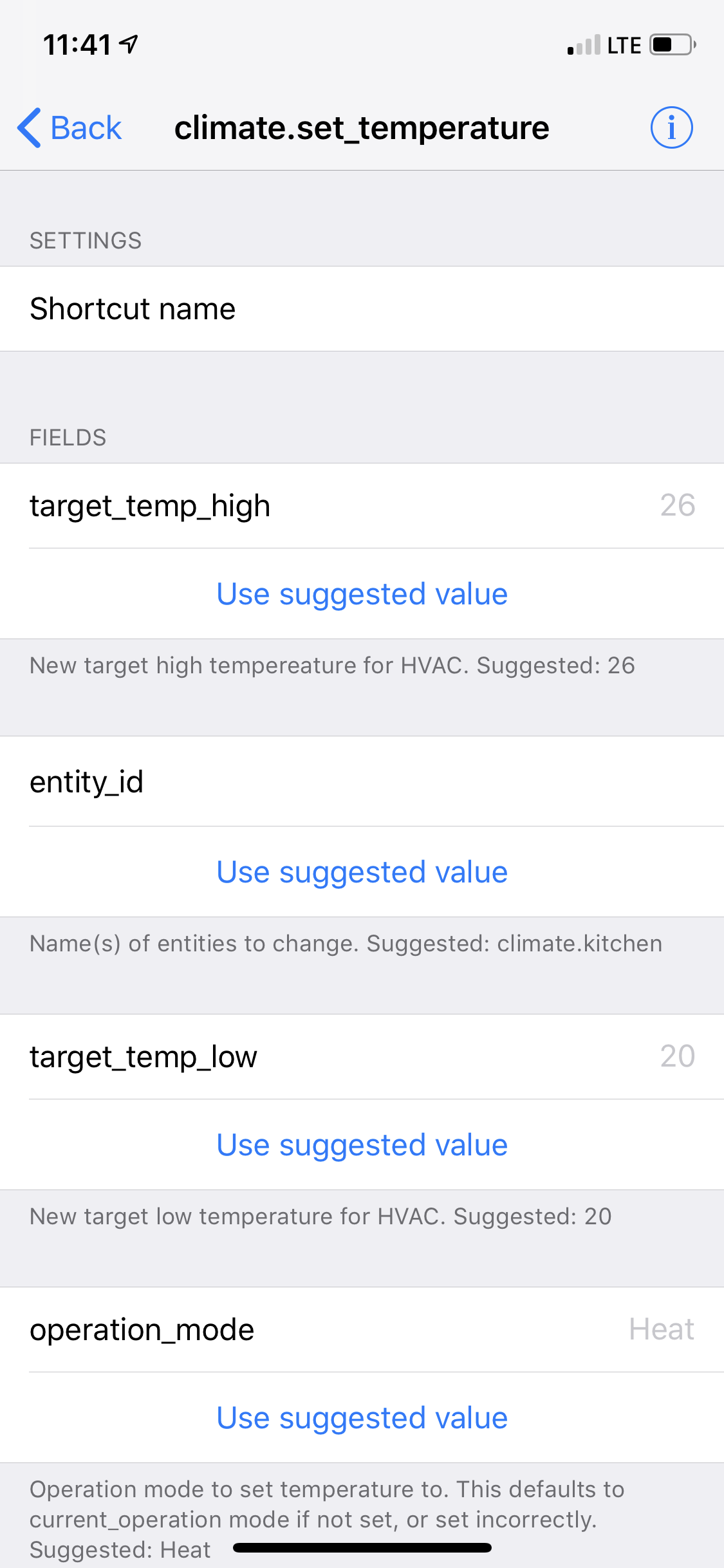Image resolution: width=724 pixels, height=1568 pixels.
Task: Tap the climate.set_temperature title
Action: click(362, 127)
